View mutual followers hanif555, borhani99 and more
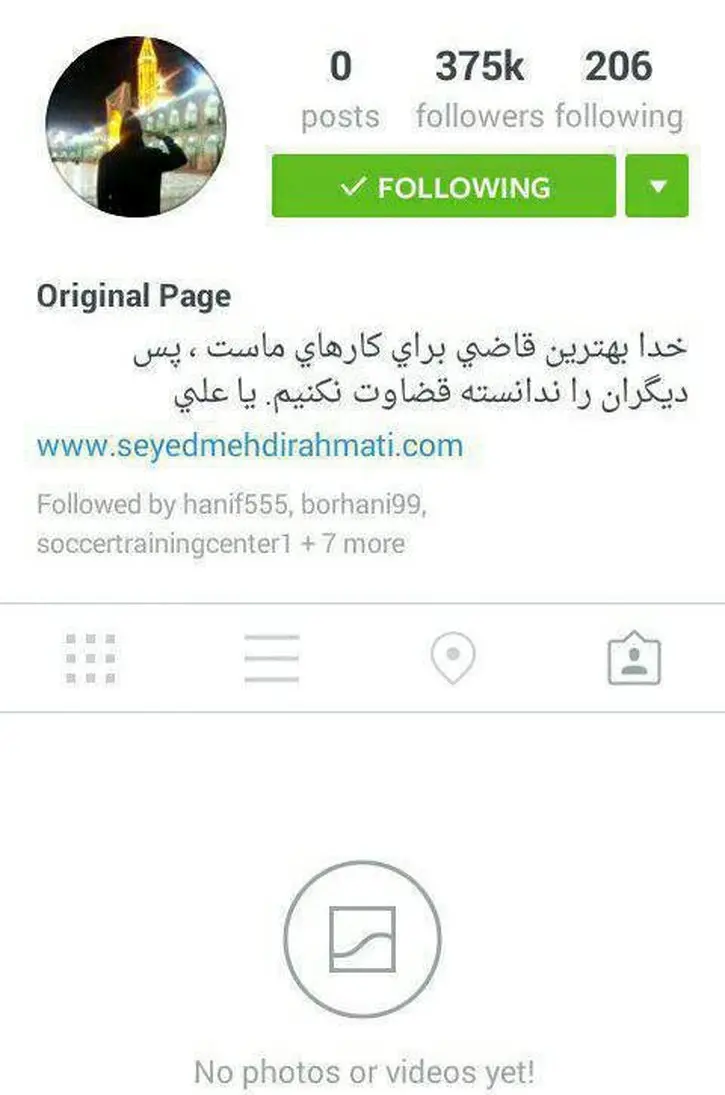The height and width of the screenshot is (1095, 725). (231, 524)
